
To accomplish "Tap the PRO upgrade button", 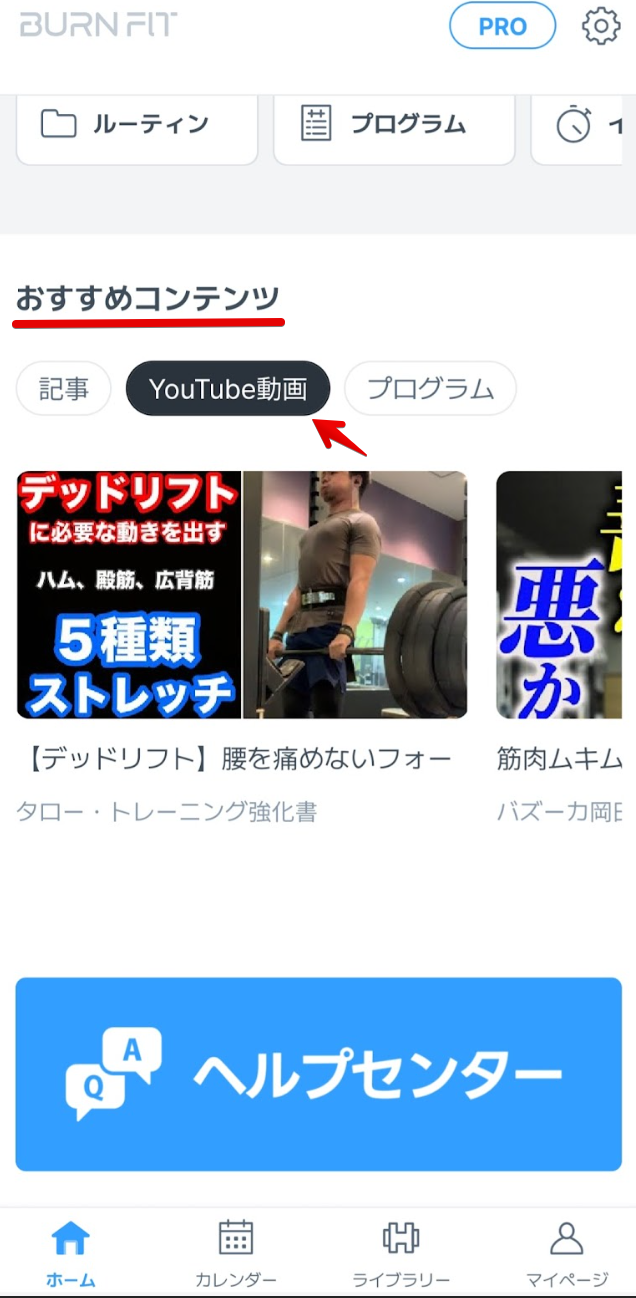I will click(502, 27).
